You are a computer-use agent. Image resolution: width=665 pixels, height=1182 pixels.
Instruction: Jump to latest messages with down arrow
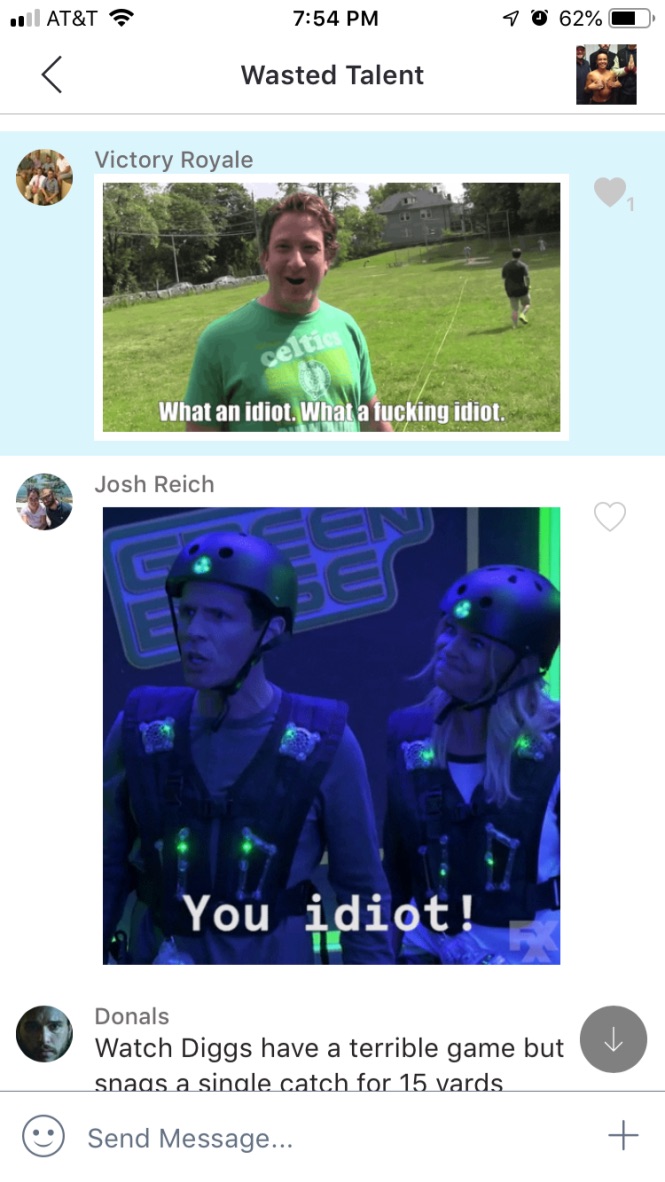click(x=613, y=1040)
